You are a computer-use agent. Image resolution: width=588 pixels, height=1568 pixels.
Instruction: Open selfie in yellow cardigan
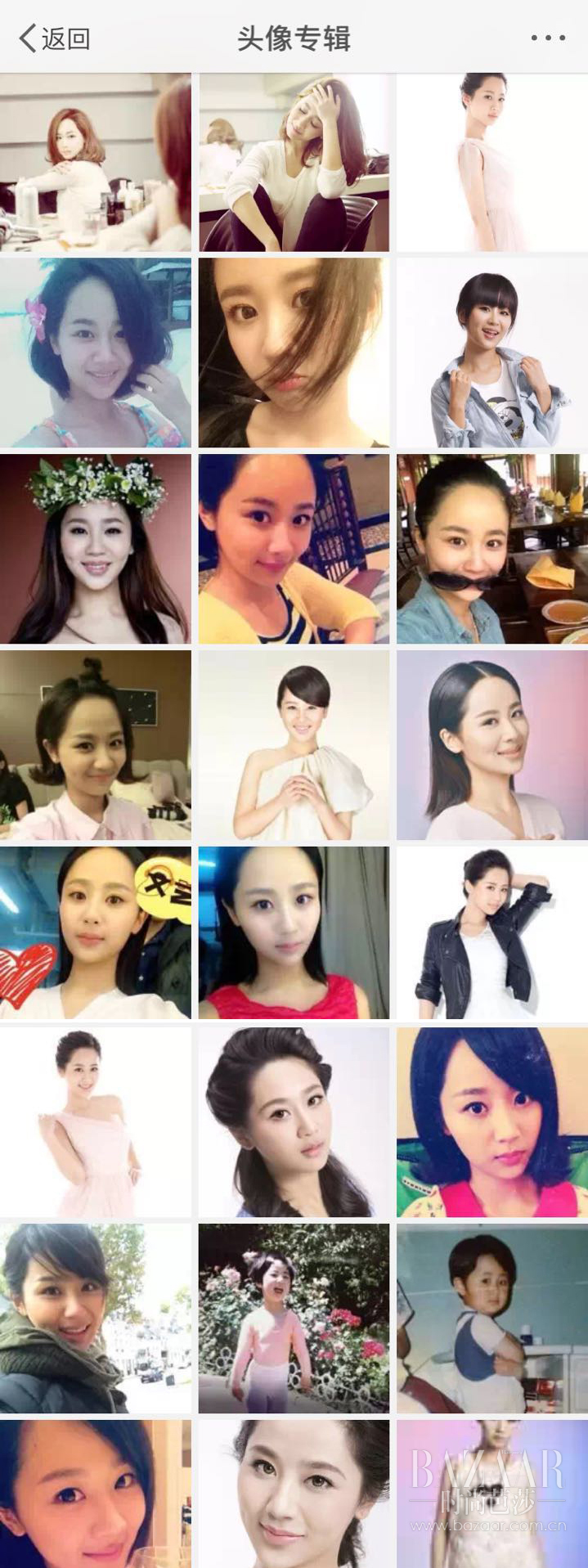click(x=294, y=549)
